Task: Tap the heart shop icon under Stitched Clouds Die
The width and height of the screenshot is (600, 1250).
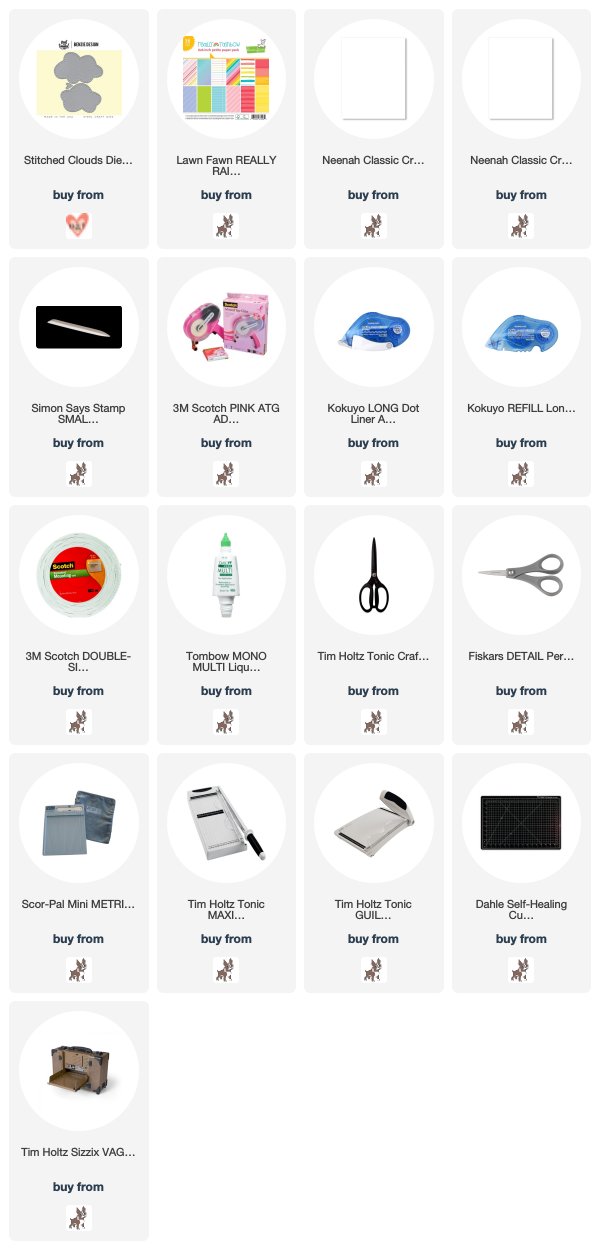Action: [x=78, y=225]
